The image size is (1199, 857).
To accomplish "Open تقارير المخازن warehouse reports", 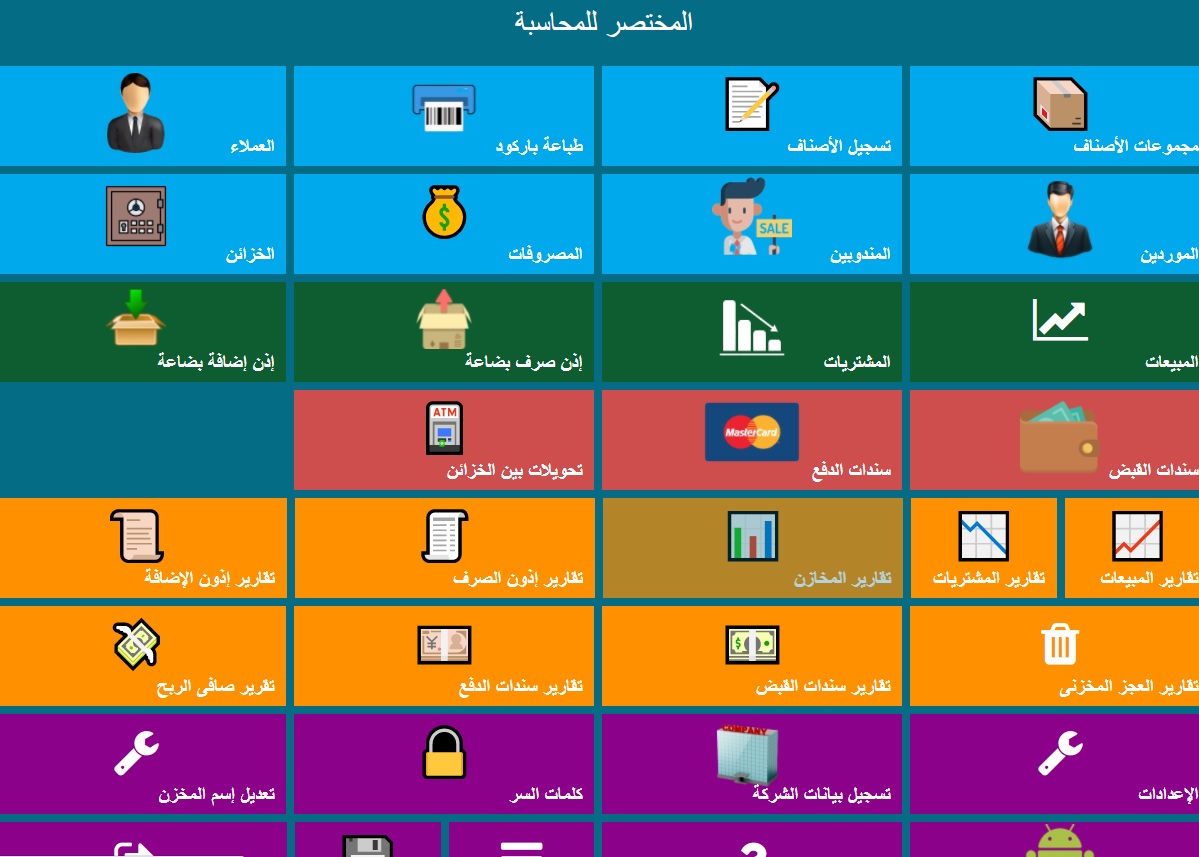I will tap(751, 548).
